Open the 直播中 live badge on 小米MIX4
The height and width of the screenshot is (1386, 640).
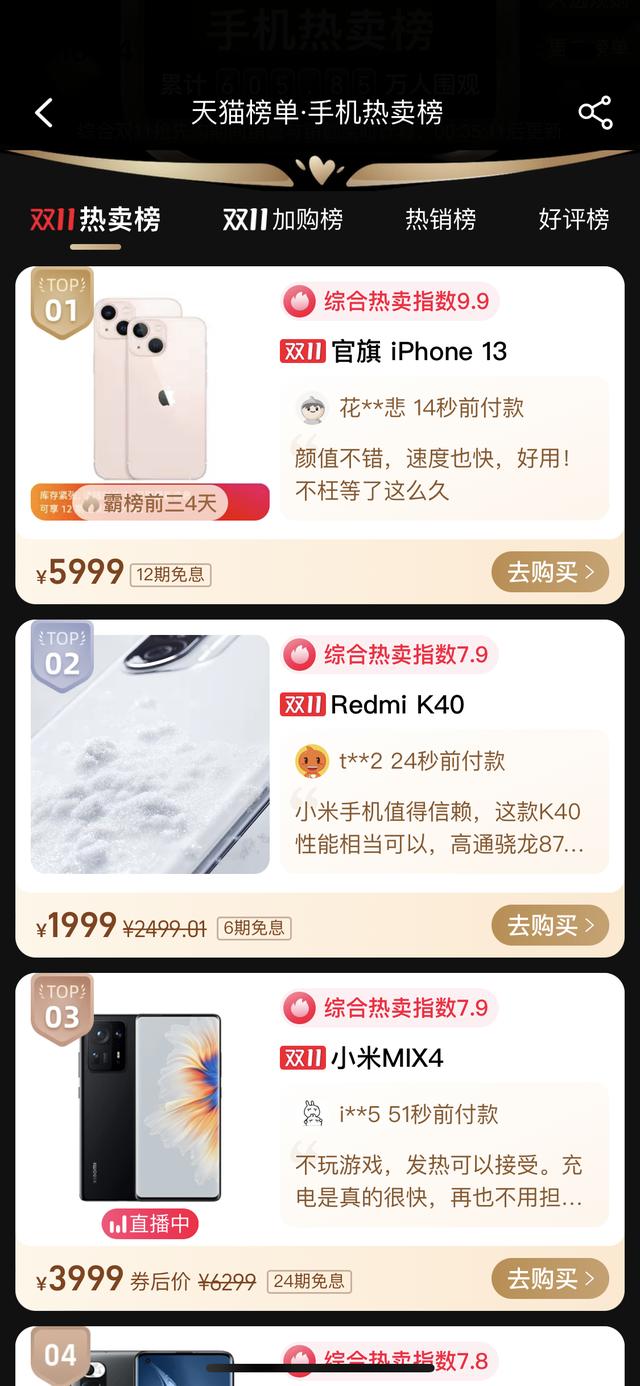(x=150, y=1223)
